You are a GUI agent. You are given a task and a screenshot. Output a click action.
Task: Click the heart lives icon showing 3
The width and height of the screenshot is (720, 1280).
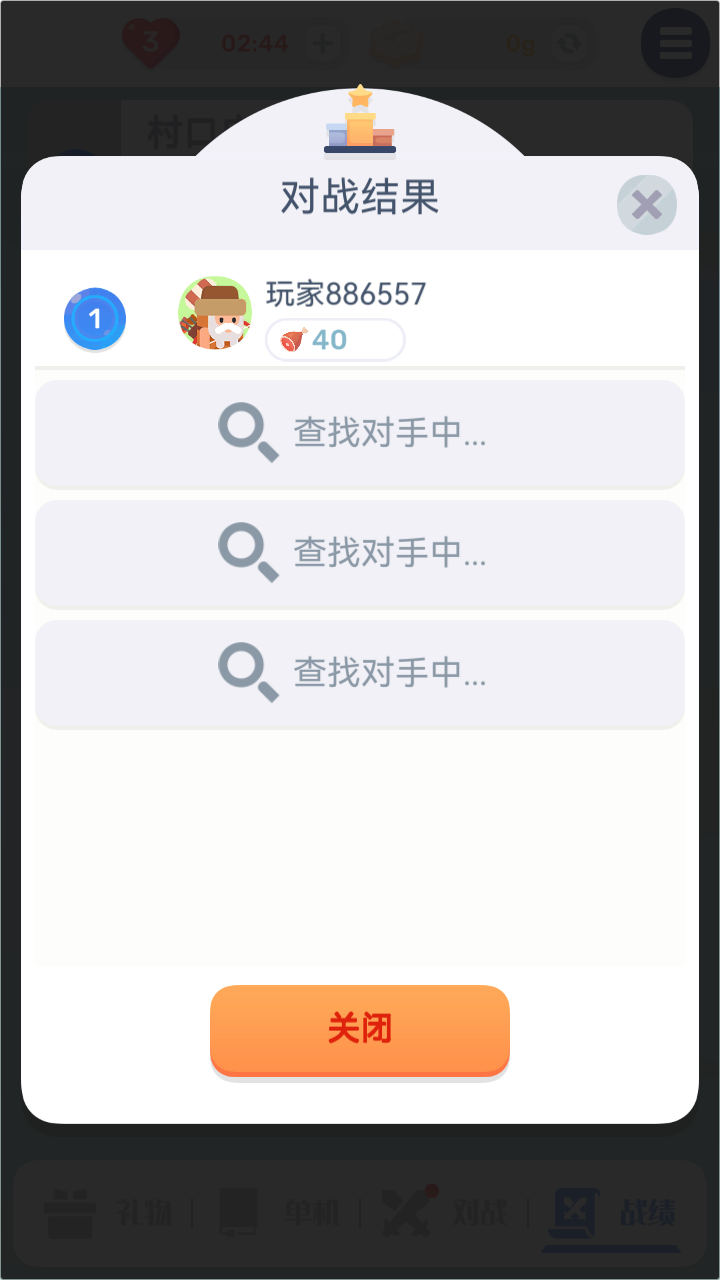click(x=150, y=44)
